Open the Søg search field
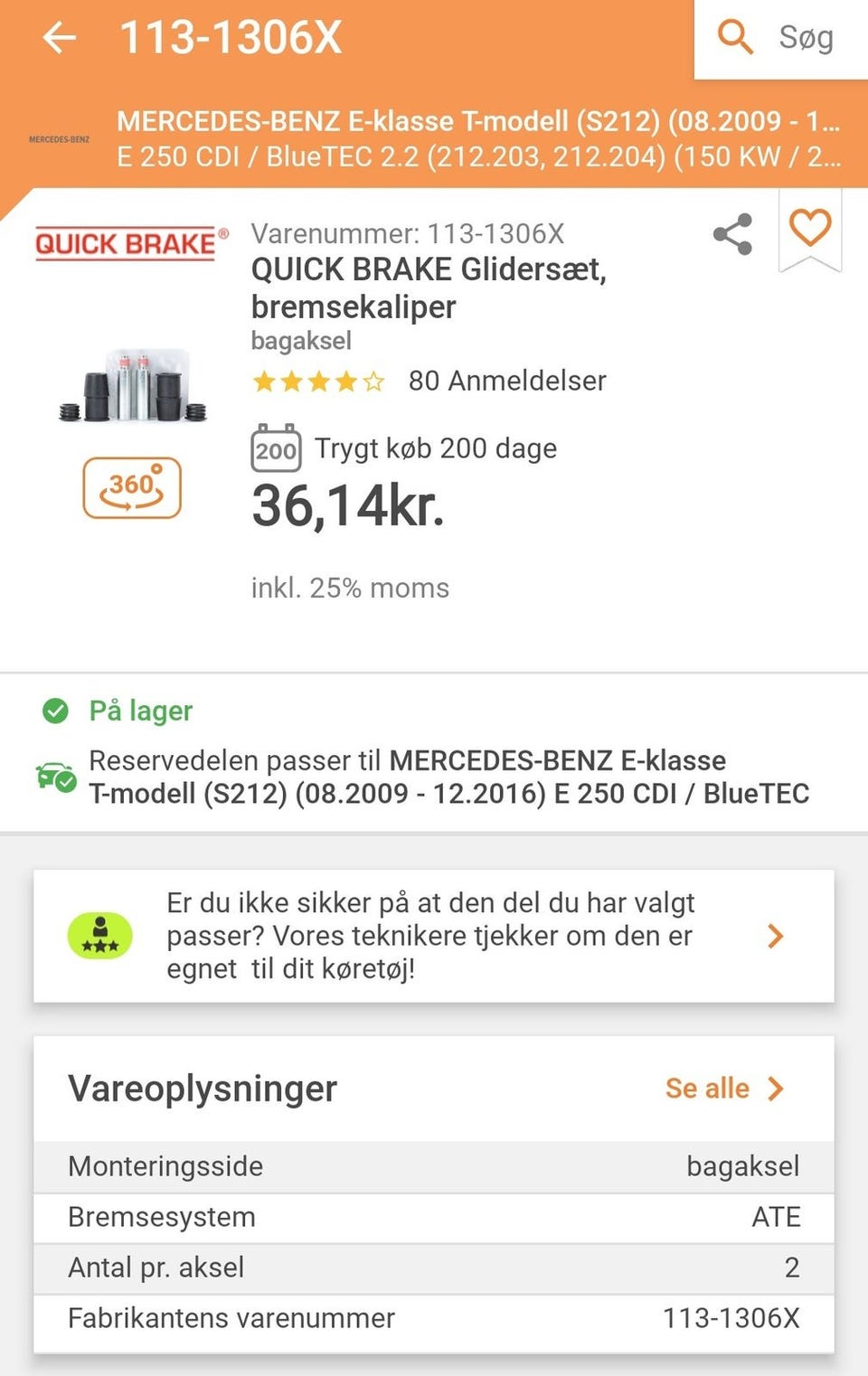 [x=780, y=39]
